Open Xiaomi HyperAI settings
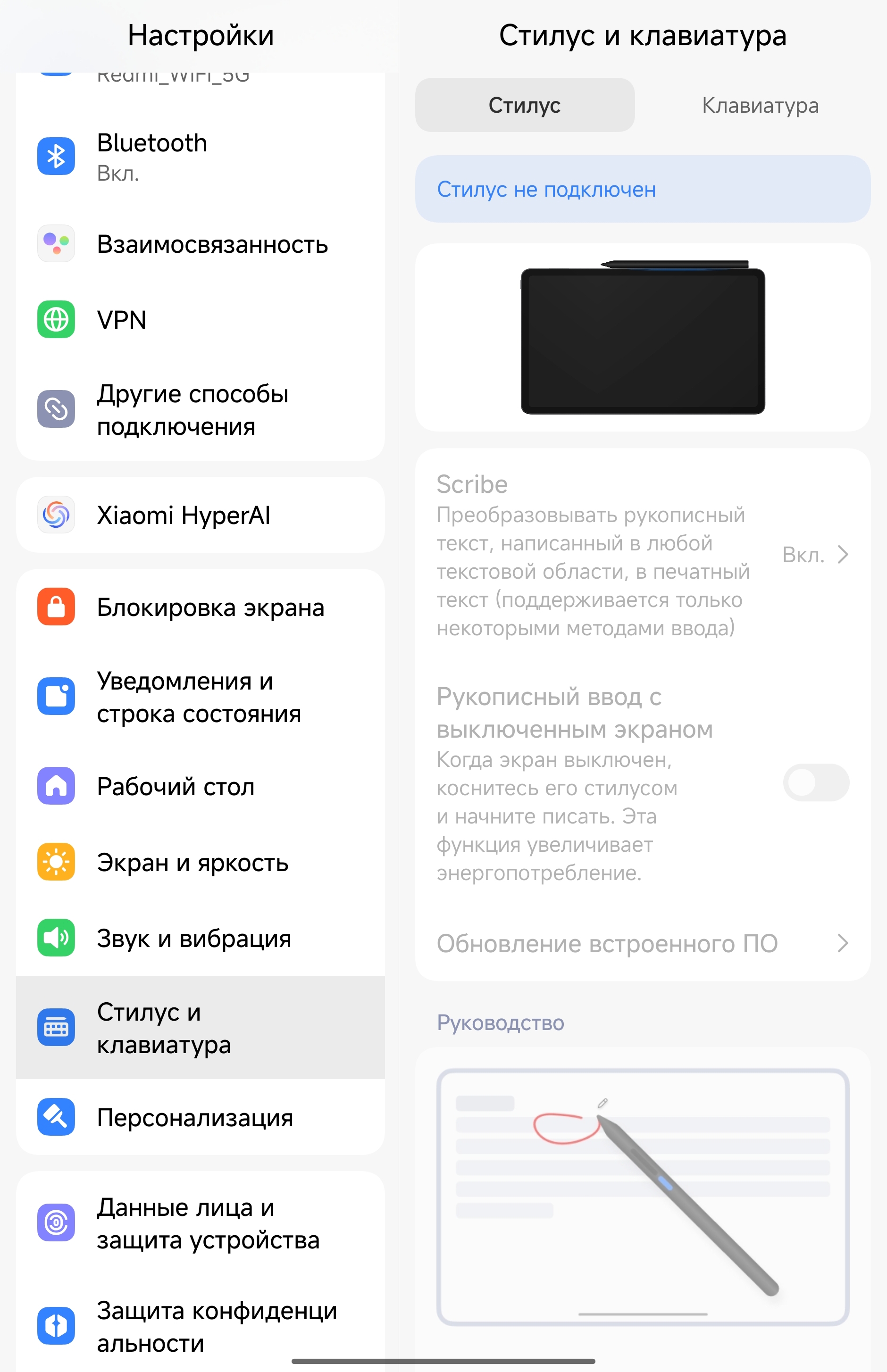The height and width of the screenshot is (1372, 887). coord(200,515)
